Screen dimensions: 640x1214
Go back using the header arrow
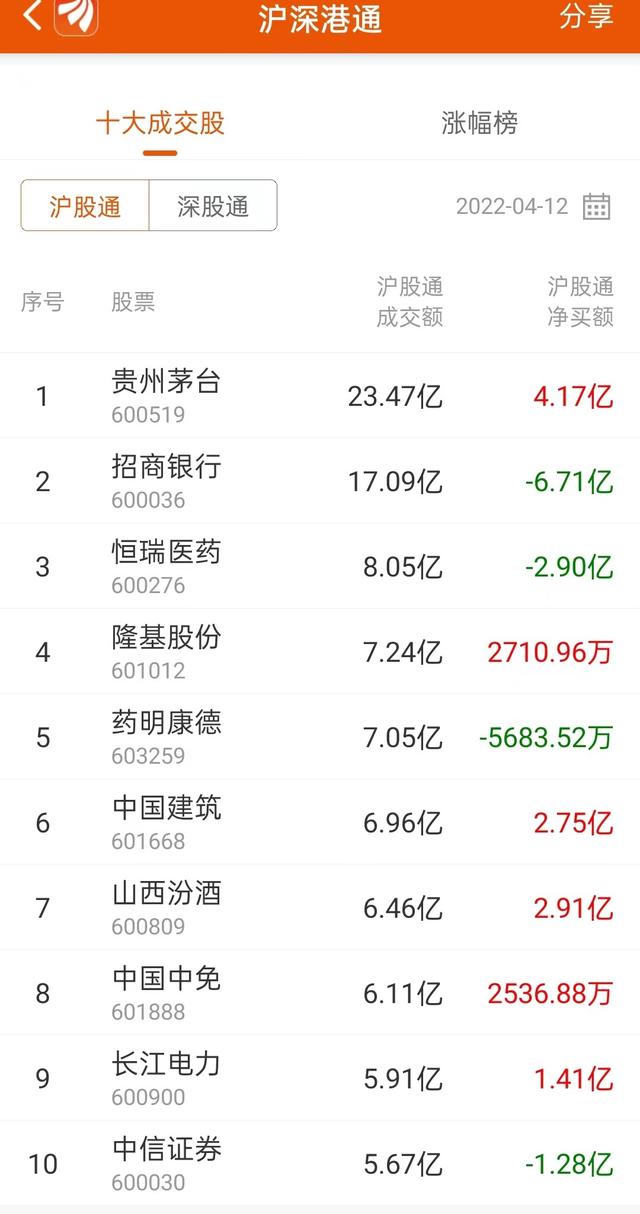(x=32, y=16)
